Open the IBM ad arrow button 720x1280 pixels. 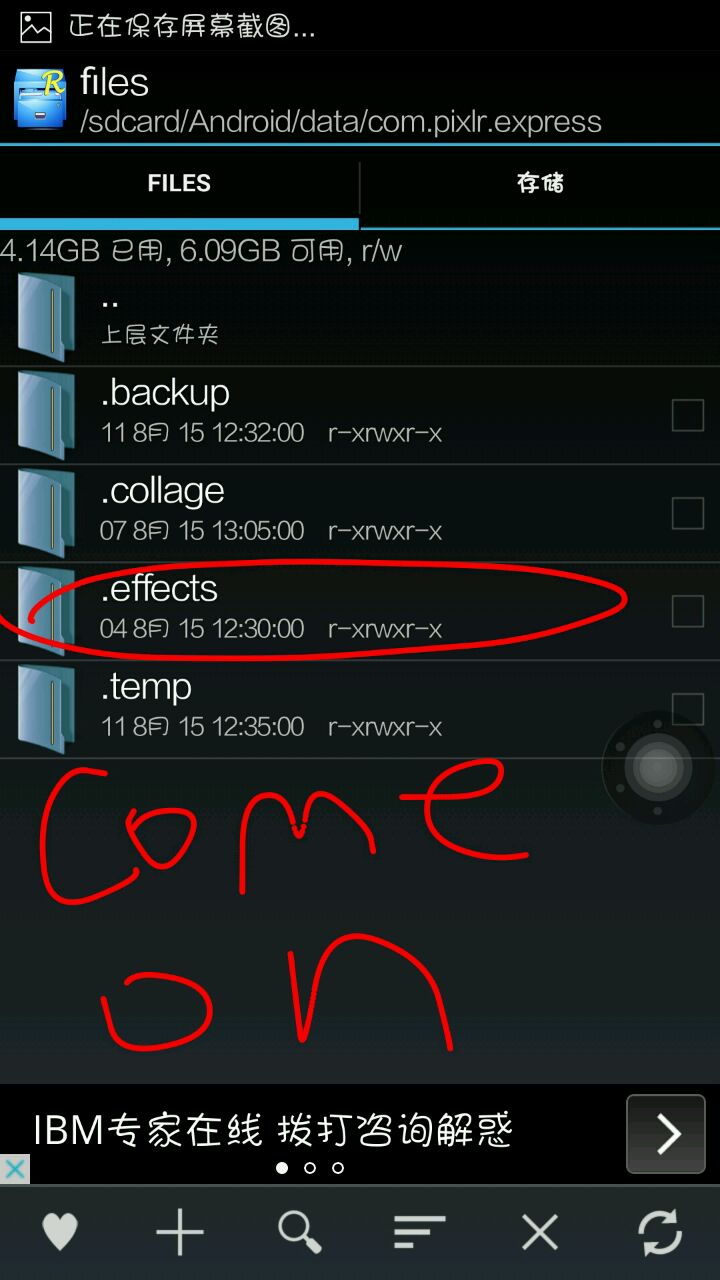665,1133
